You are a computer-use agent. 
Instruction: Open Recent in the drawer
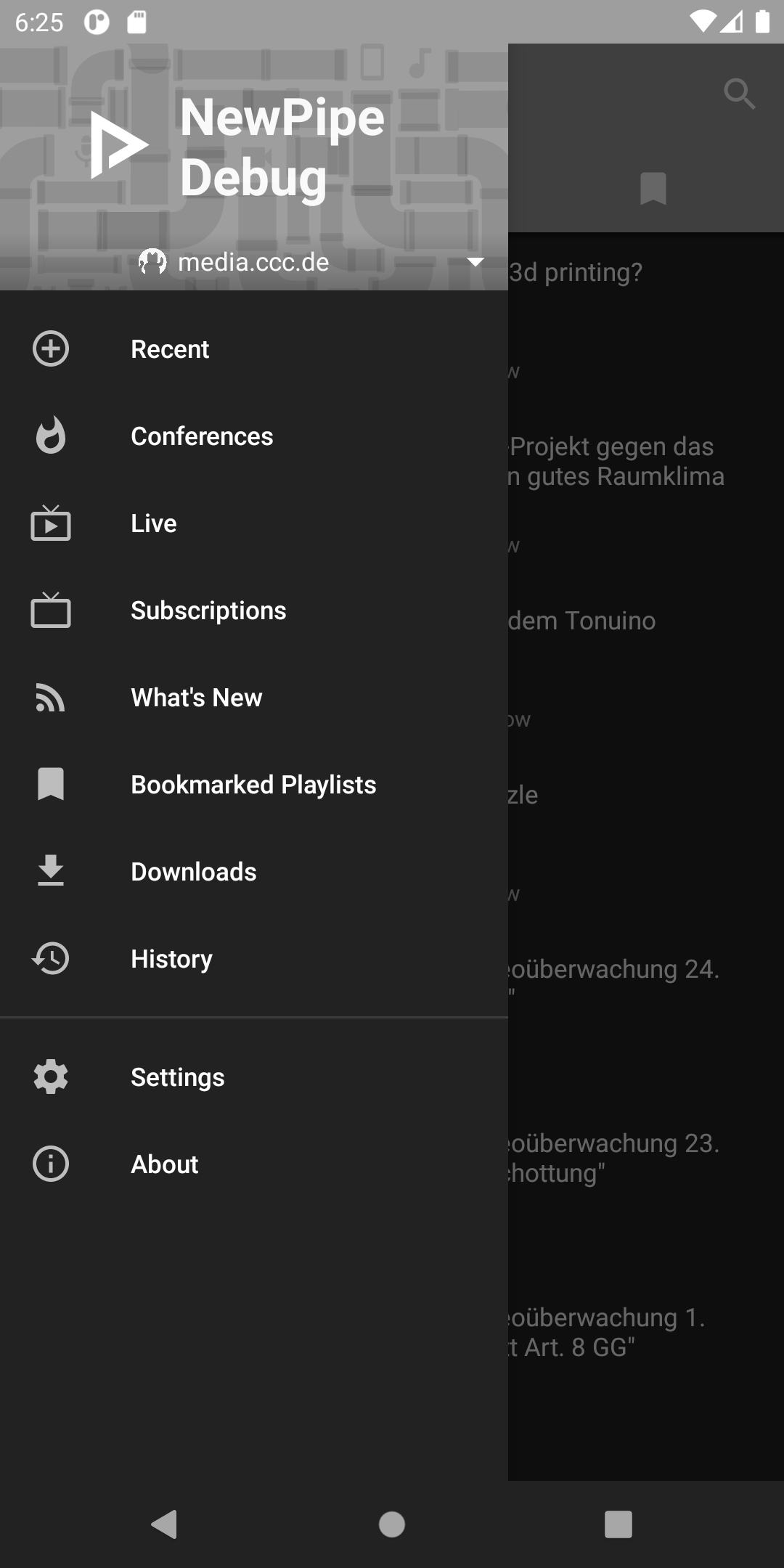(x=254, y=348)
